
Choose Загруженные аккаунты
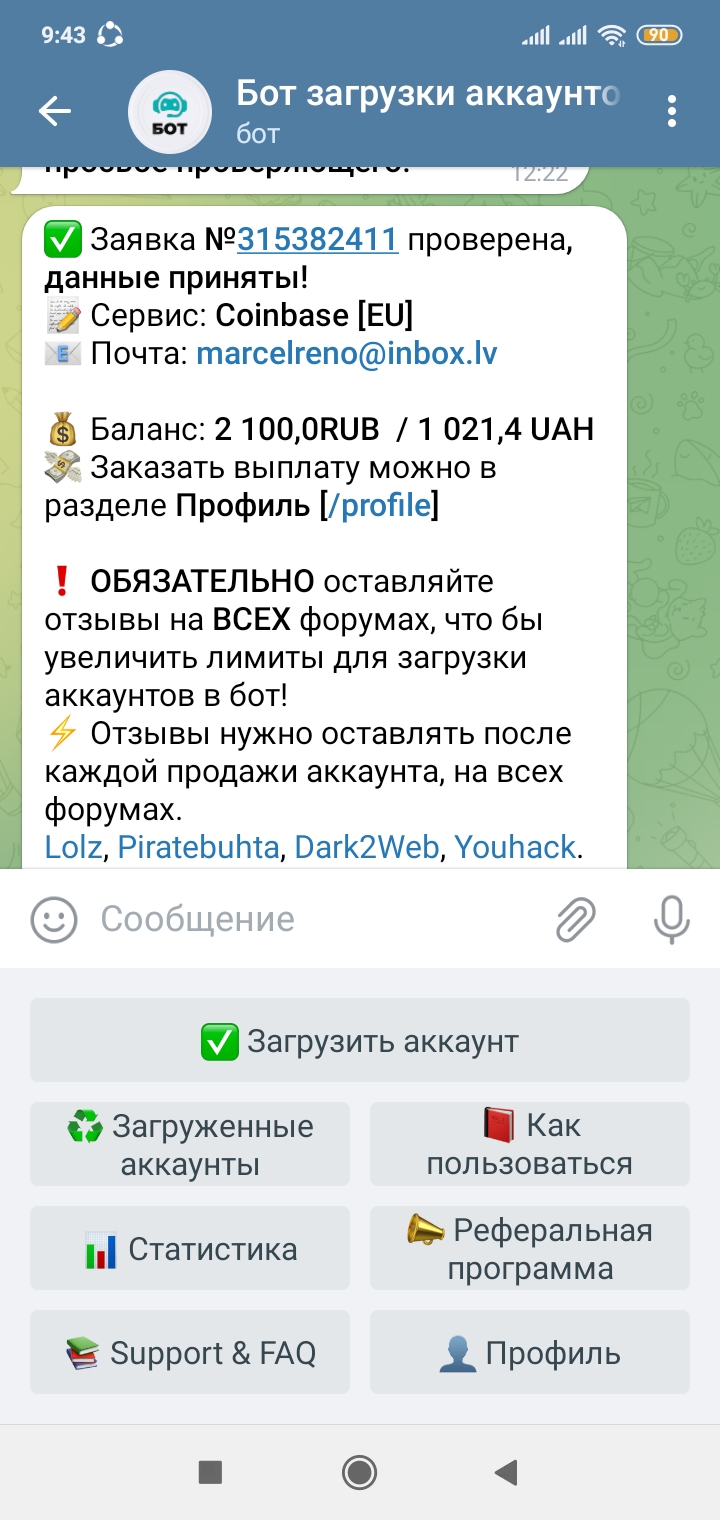(190, 1145)
